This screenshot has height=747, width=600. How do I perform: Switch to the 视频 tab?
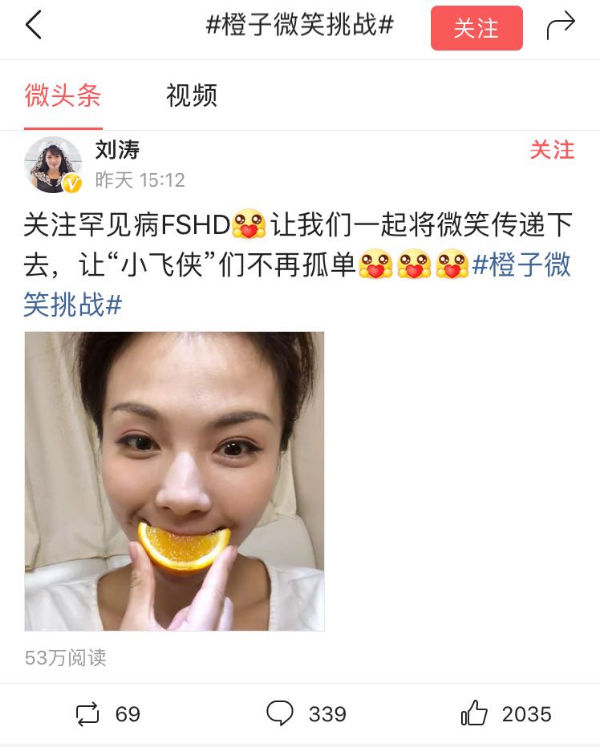pos(191,96)
